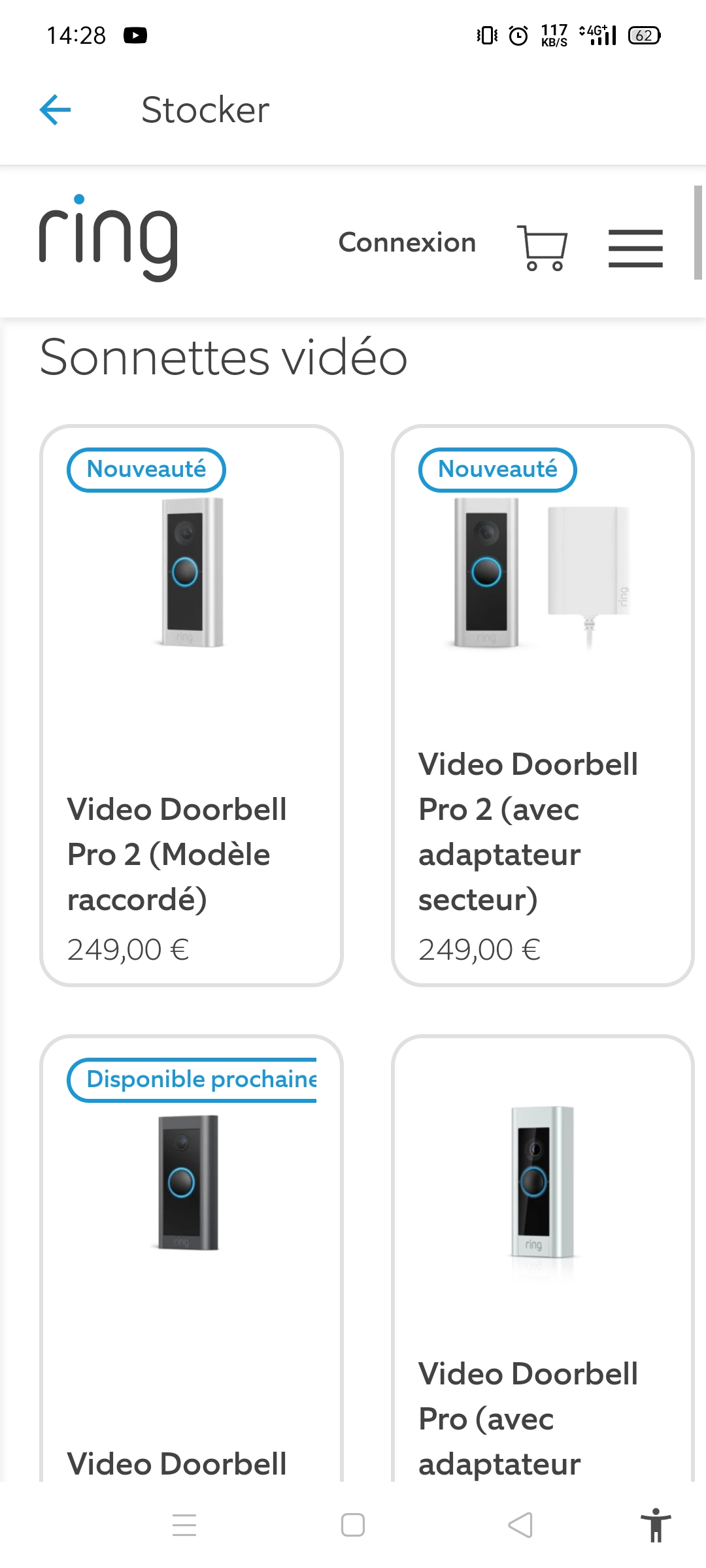
Task: Open the hamburger menu
Action: click(635, 248)
